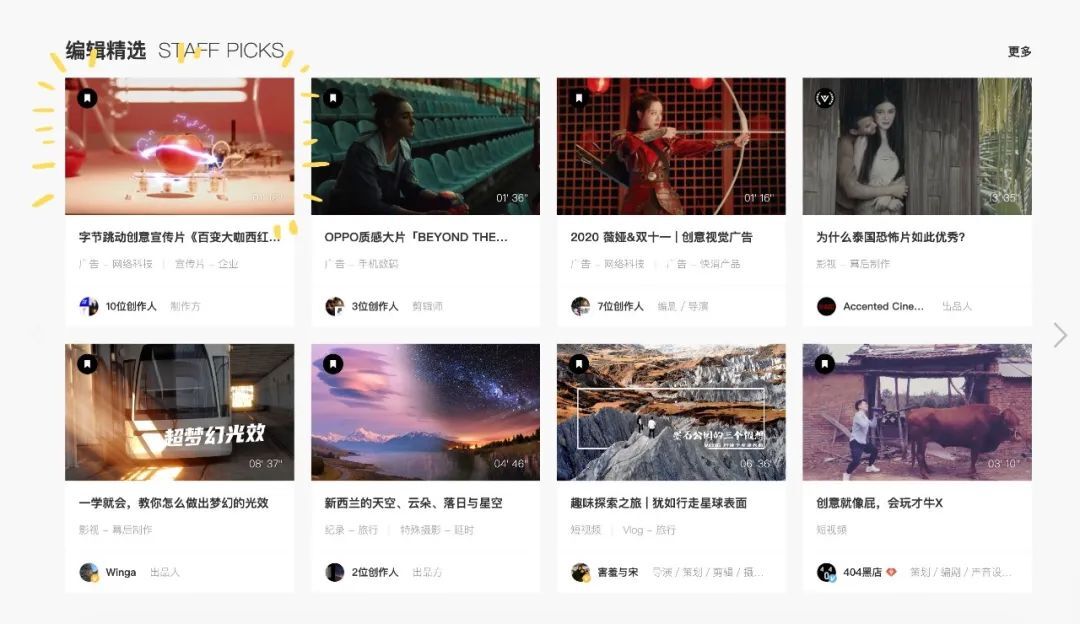Bookmark the 字节跳动创意宣传片 video

[x=87, y=98]
